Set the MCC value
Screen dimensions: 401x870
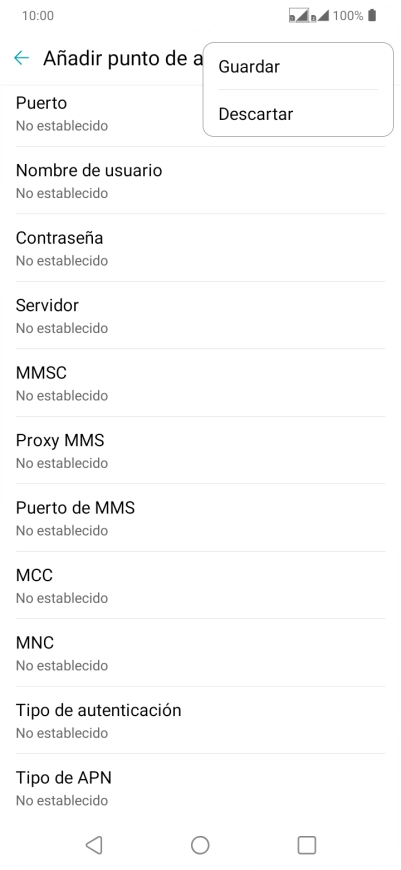pos(200,585)
